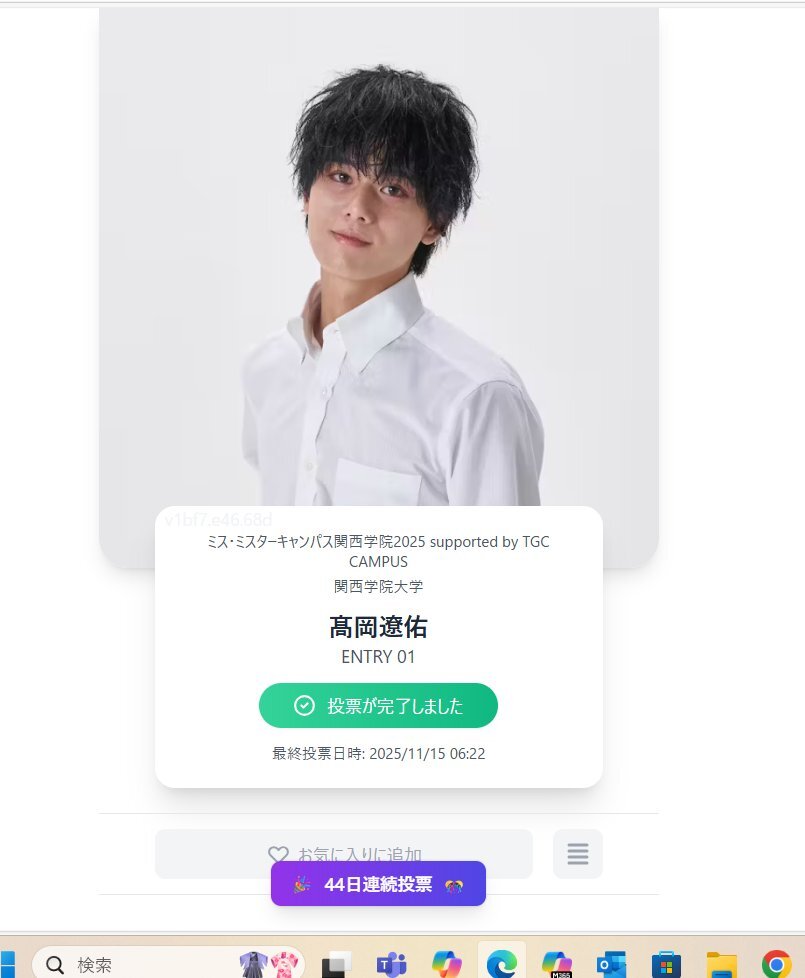Launch Google Chrome from the taskbar

tap(776, 964)
